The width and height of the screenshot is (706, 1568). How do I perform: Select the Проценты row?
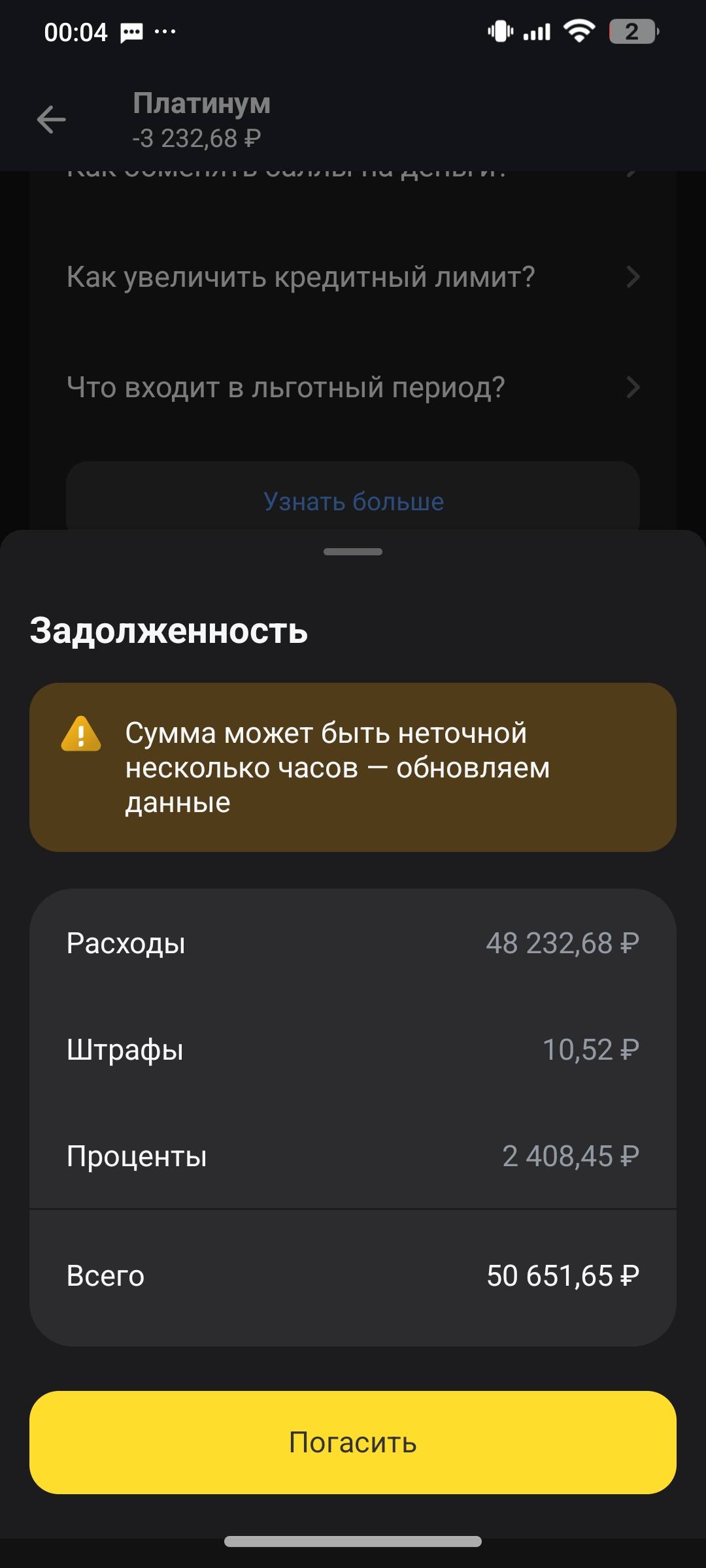pyautogui.click(x=353, y=1156)
